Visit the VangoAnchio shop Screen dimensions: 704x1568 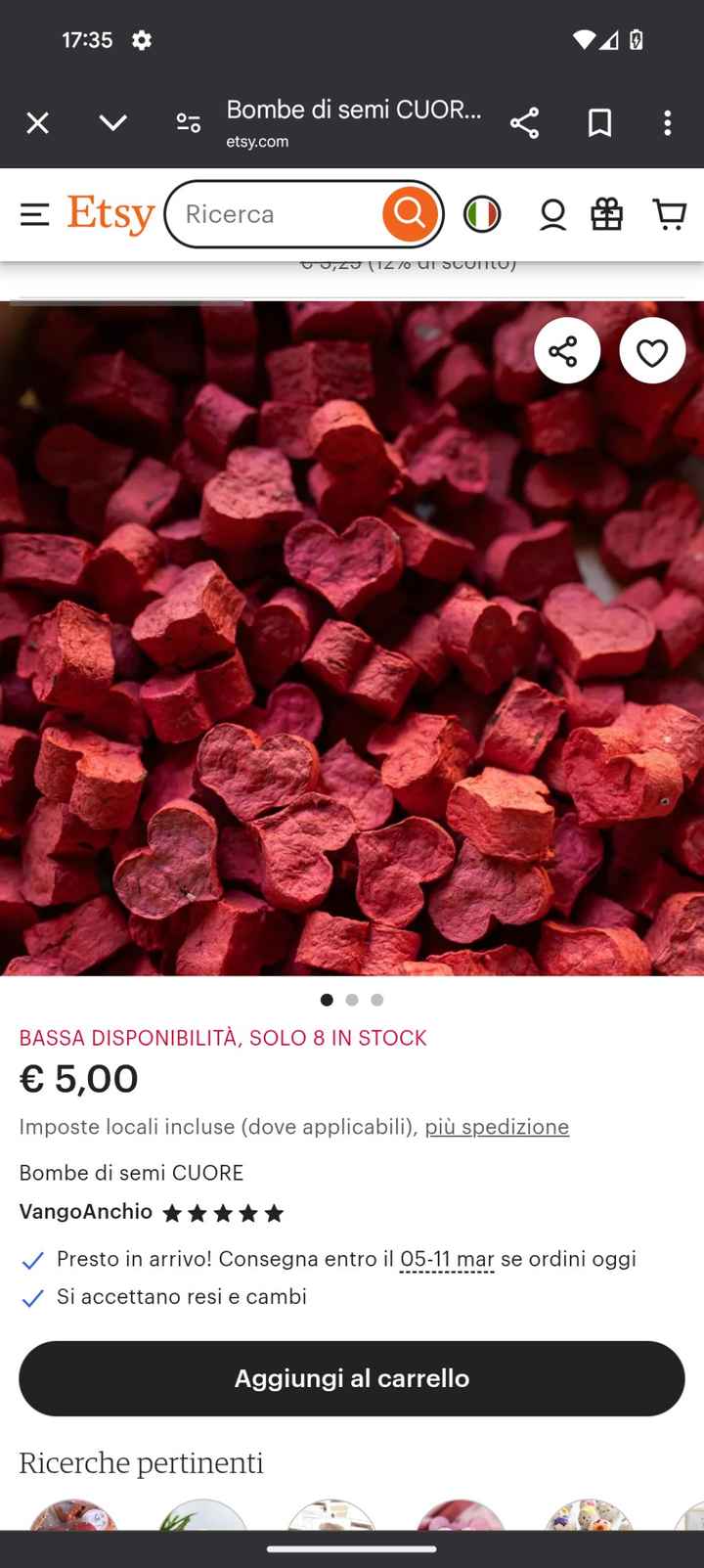click(86, 1212)
